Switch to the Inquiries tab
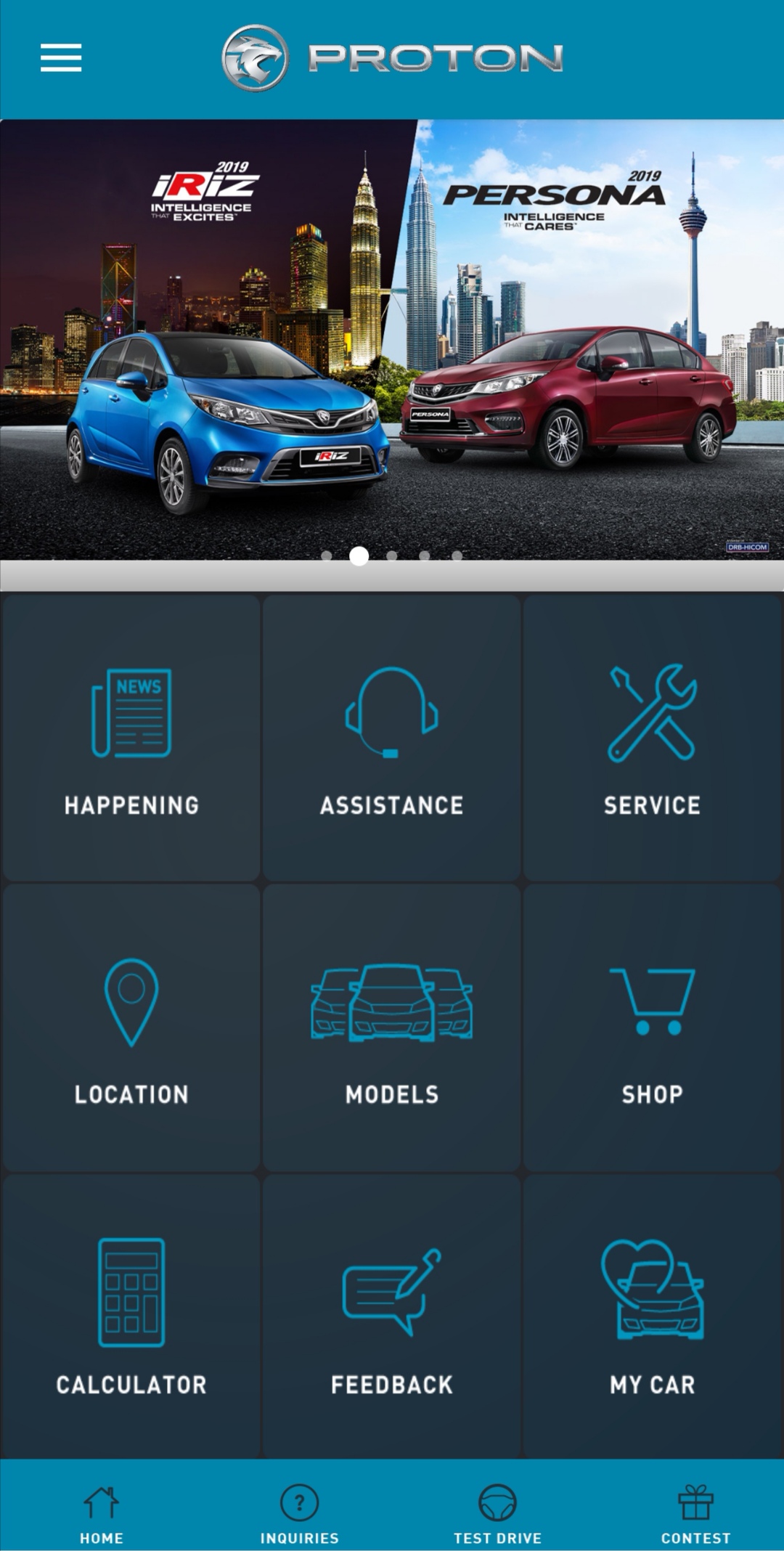Screen dimensions: 784x1551 click(299, 1514)
